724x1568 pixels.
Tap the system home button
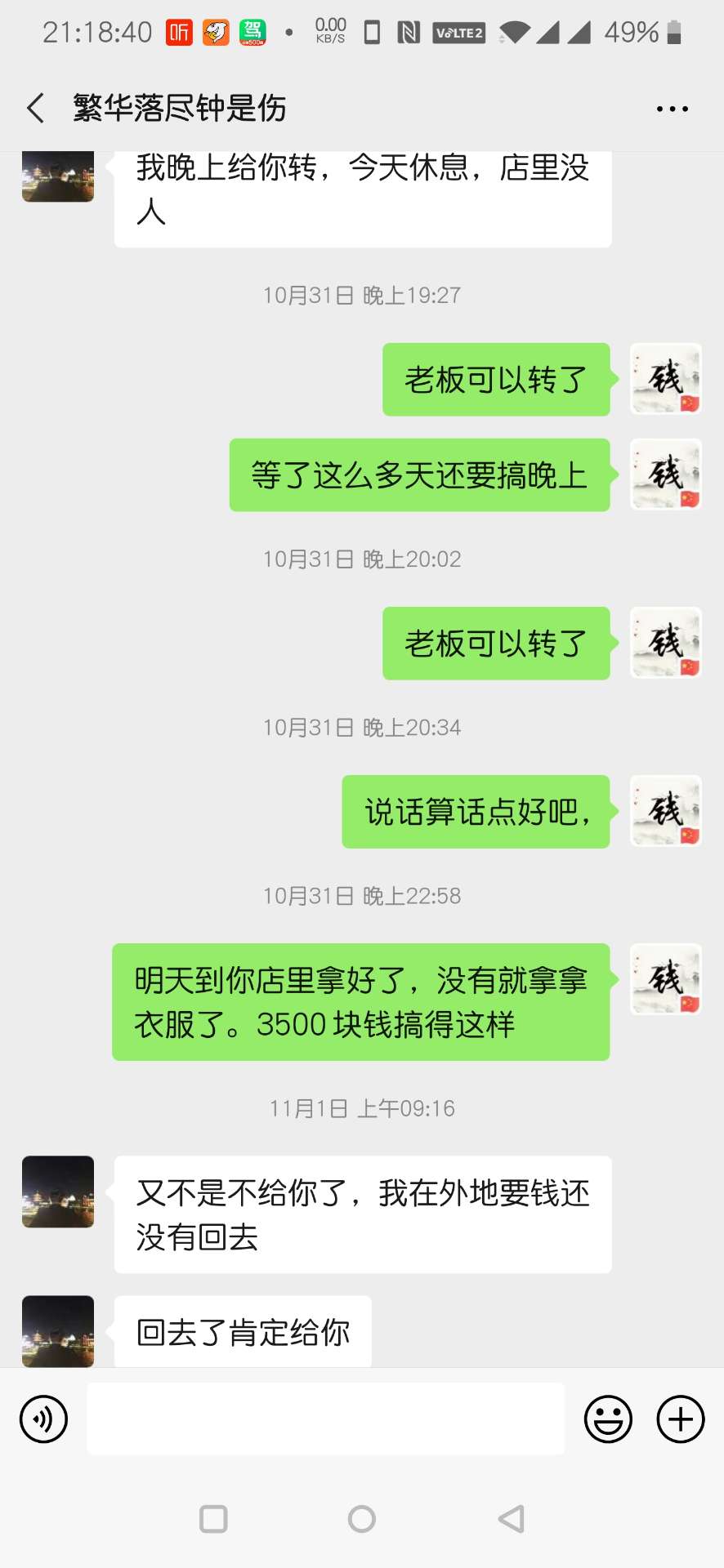point(361,1519)
